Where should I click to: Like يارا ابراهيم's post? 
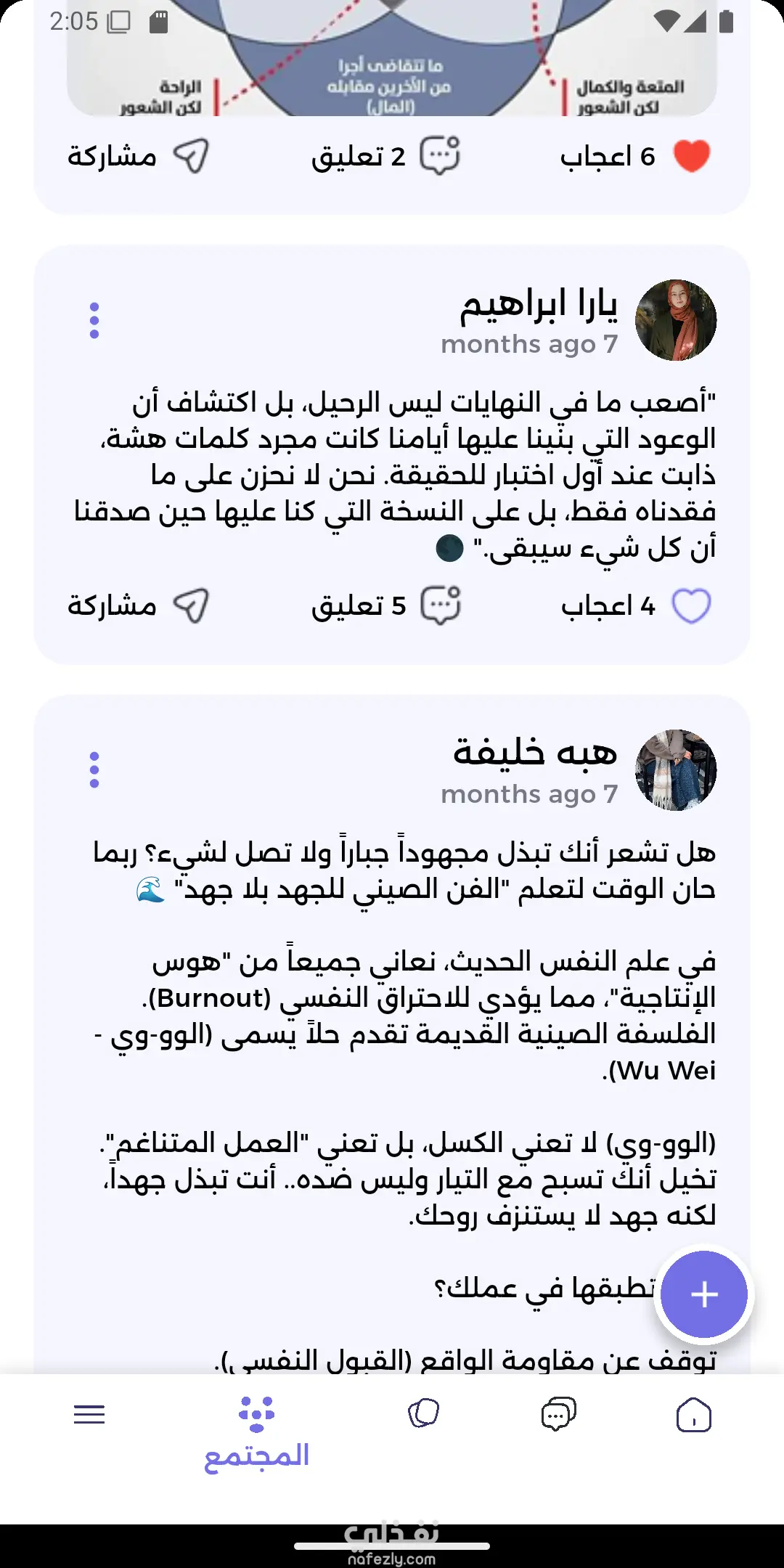(x=691, y=606)
